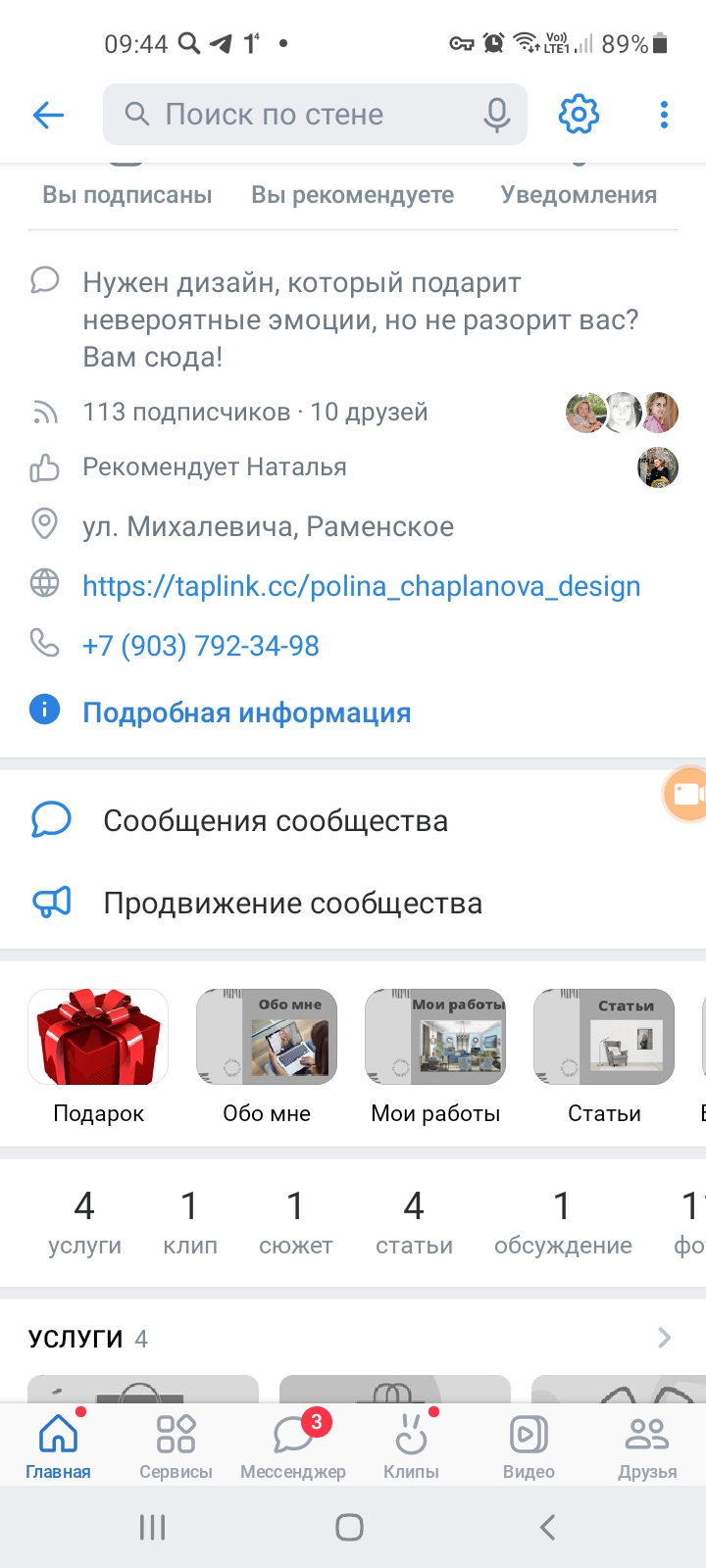Open the Статьи tile
The width and height of the screenshot is (706, 1568).
point(604,1056)
